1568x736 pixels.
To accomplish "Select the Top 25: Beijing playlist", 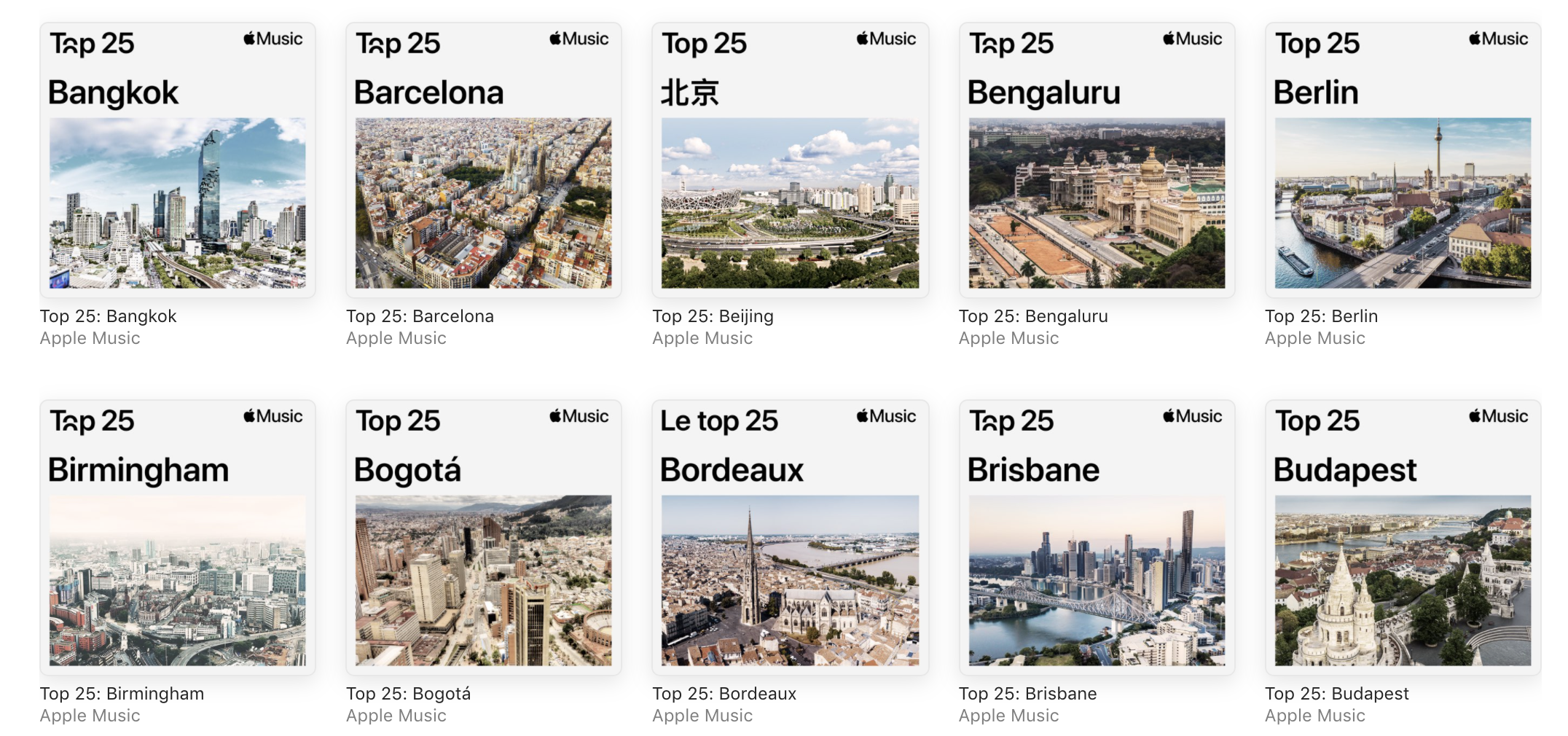I will (x=790, y=160).
